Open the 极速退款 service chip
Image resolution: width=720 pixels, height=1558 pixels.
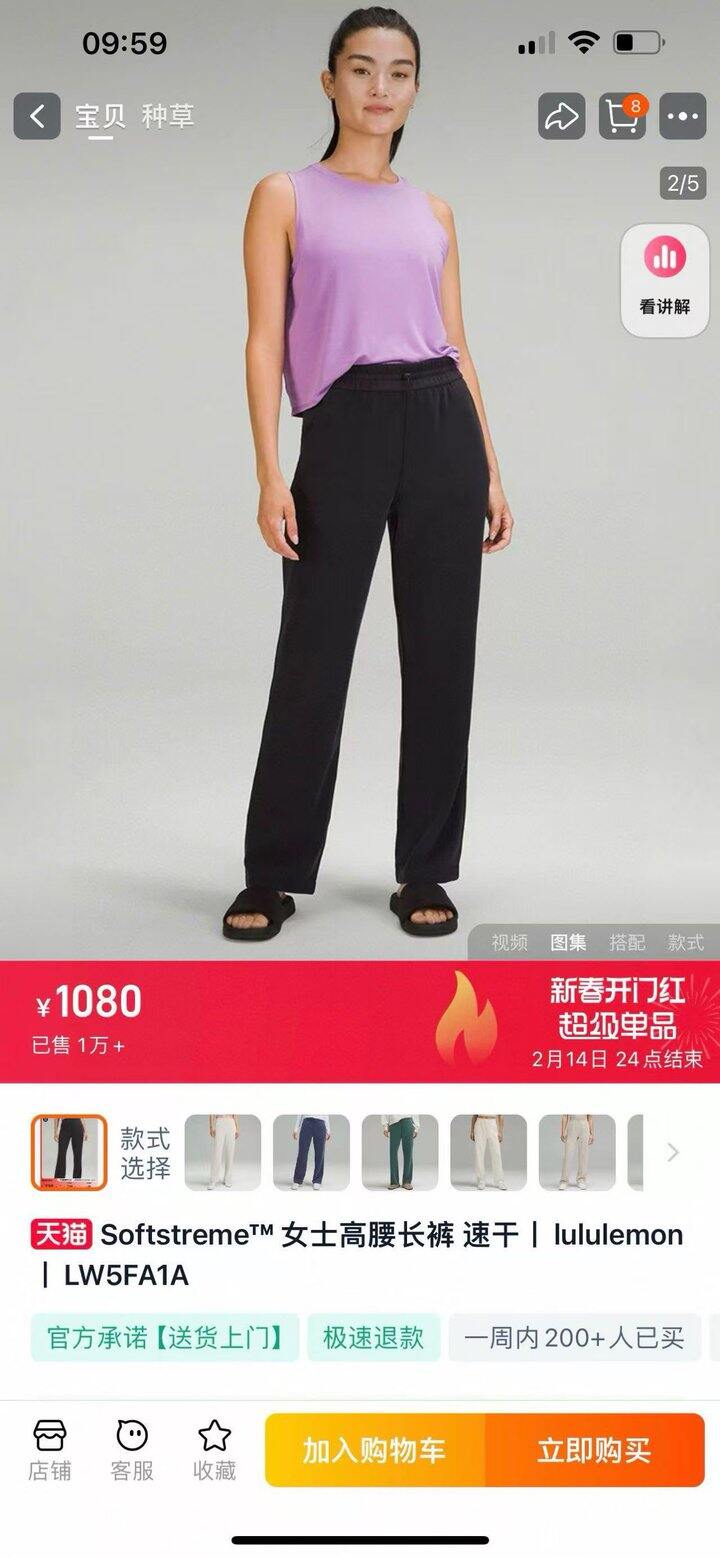(373, 1338)
